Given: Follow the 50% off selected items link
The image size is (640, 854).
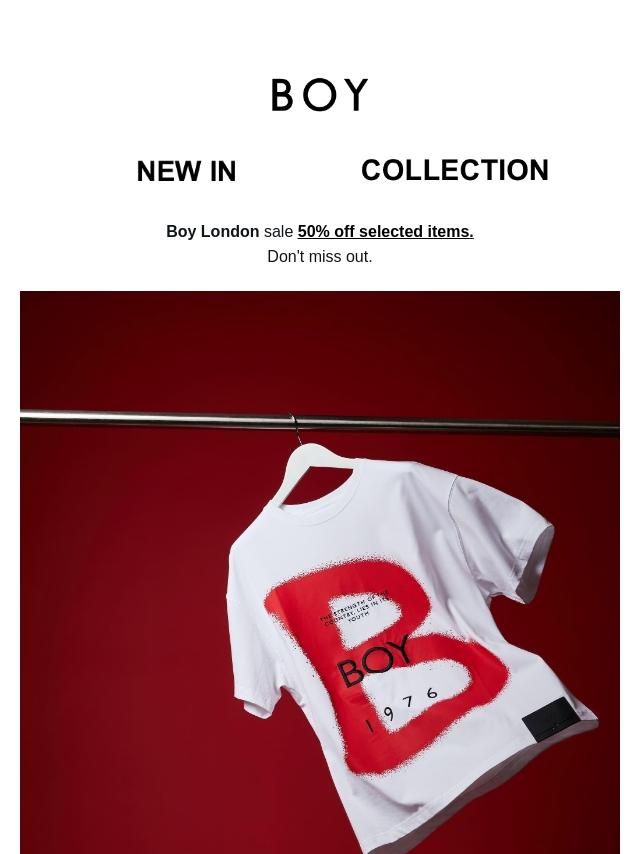Looking at the screenshot, I should tap(385, 232).
